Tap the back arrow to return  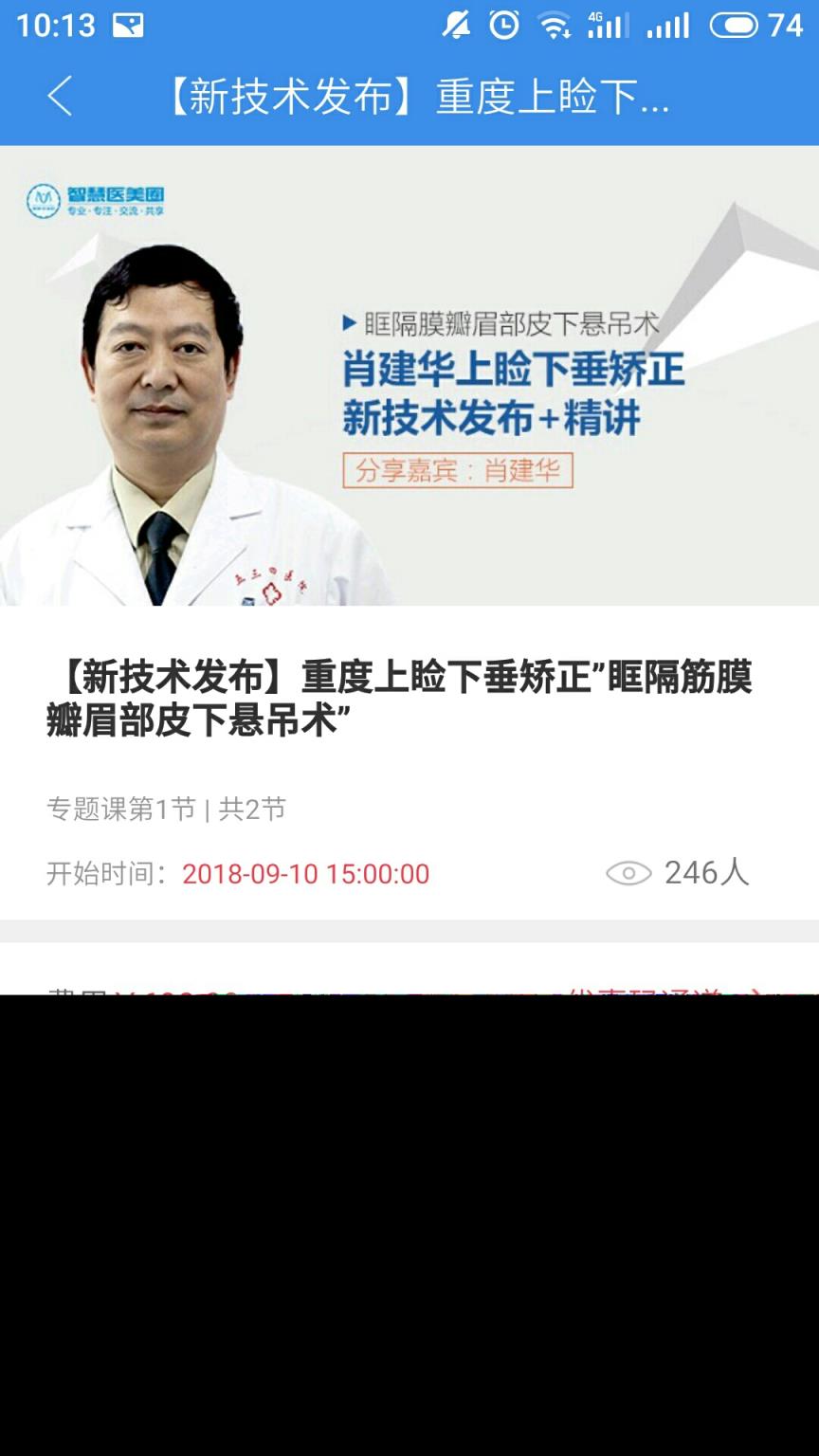59,95
